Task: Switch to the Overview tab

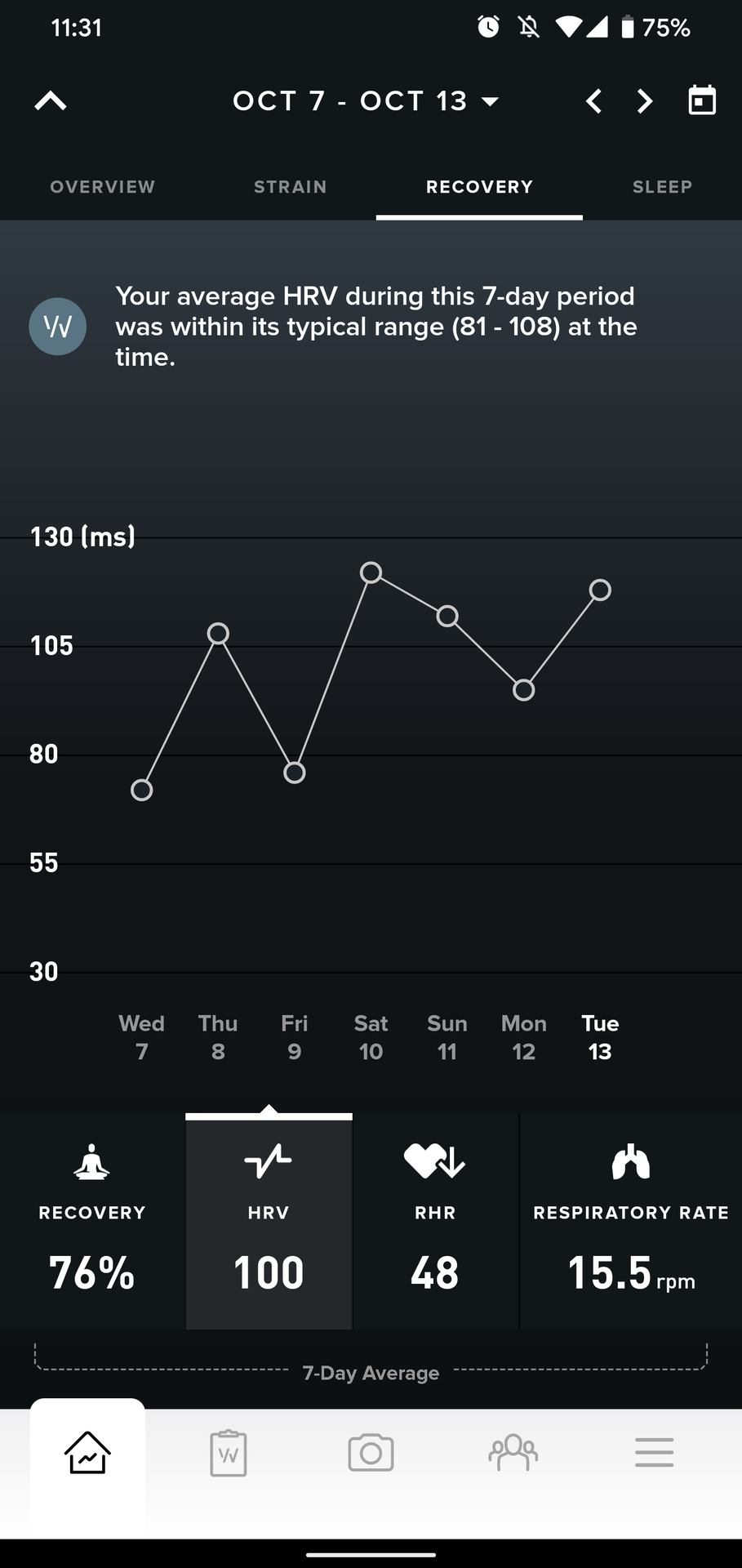Action: click(x=102, y=187)
